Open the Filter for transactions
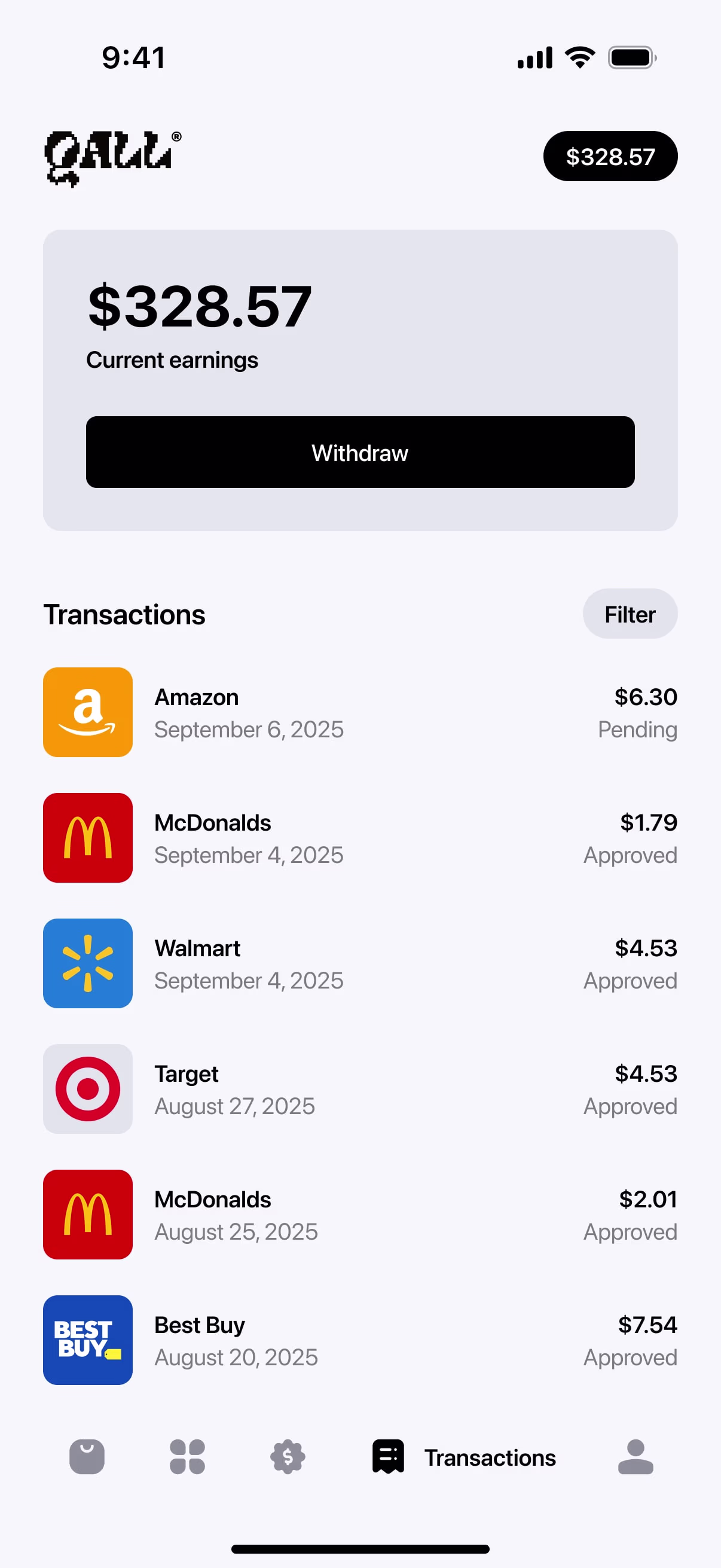The image size is (721, 1568). [x=630, y=614]
